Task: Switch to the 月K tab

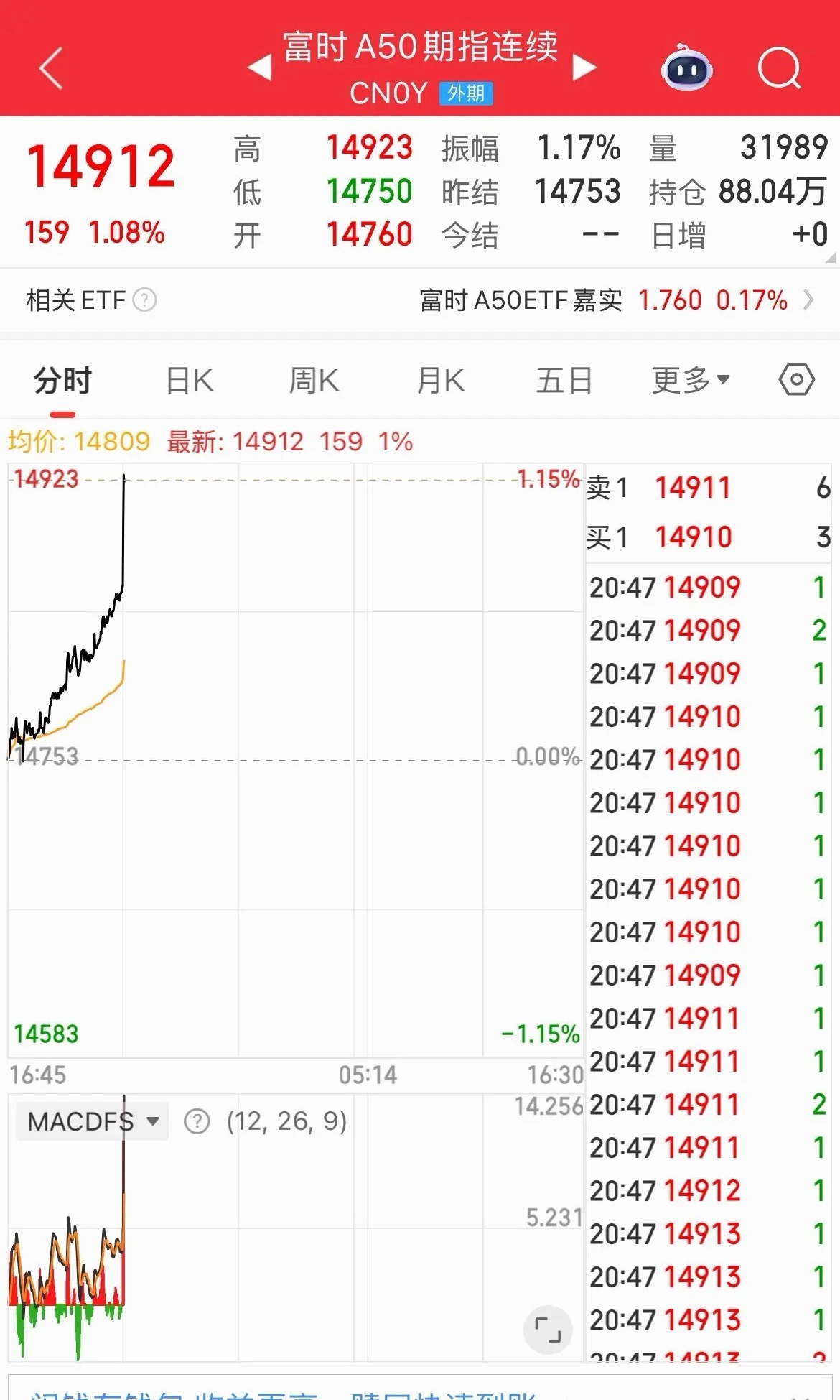Action: [x=439, y=381]
